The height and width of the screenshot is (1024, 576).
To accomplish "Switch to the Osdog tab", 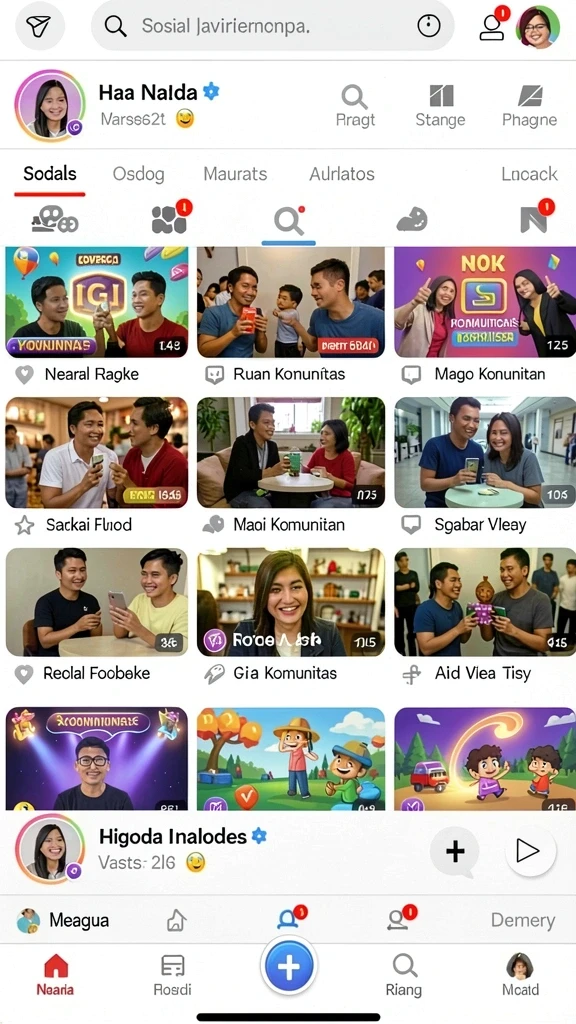I will coord(138,174).
